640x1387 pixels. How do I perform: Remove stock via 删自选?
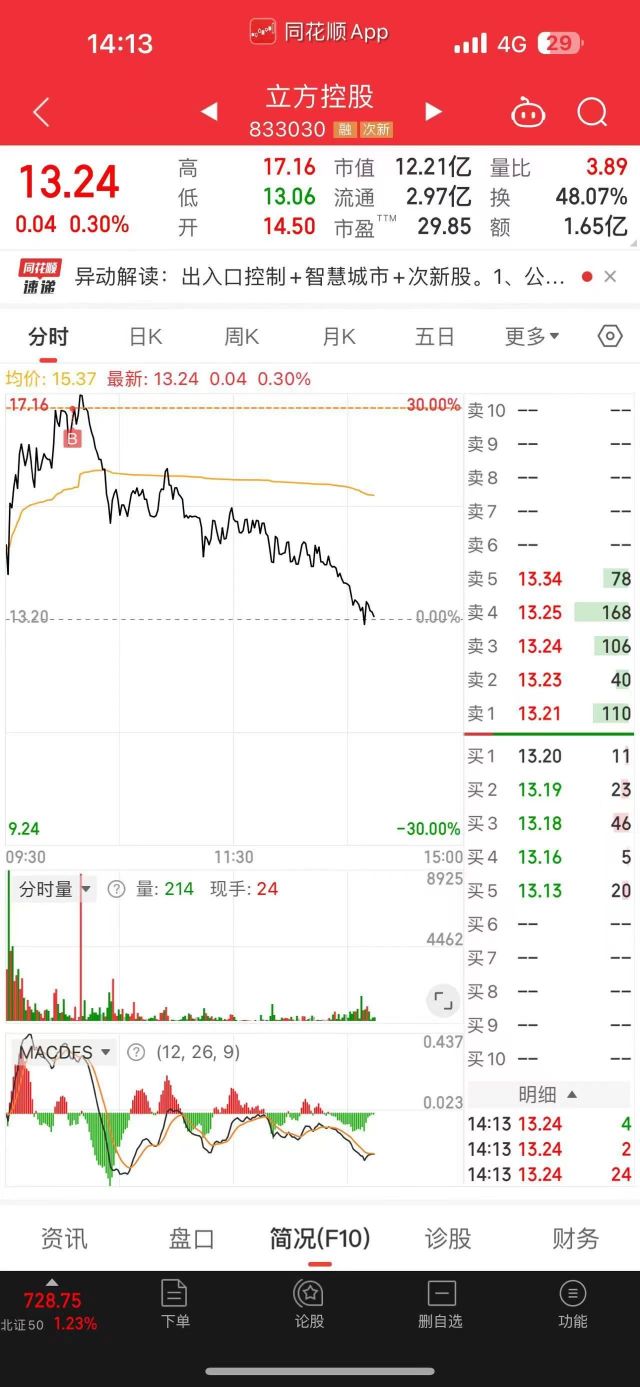point(440,1303)
